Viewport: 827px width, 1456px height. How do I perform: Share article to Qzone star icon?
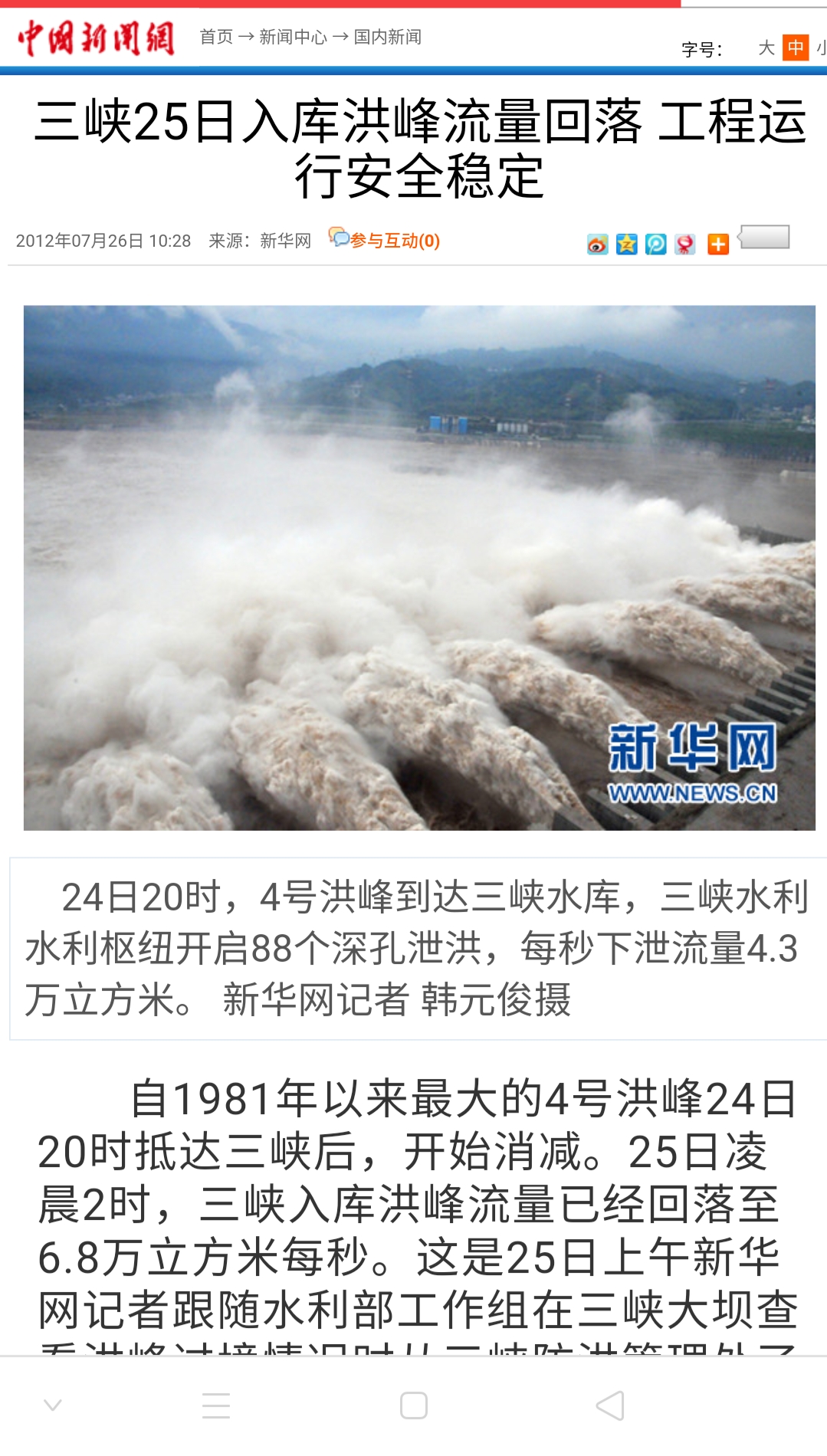627,244
